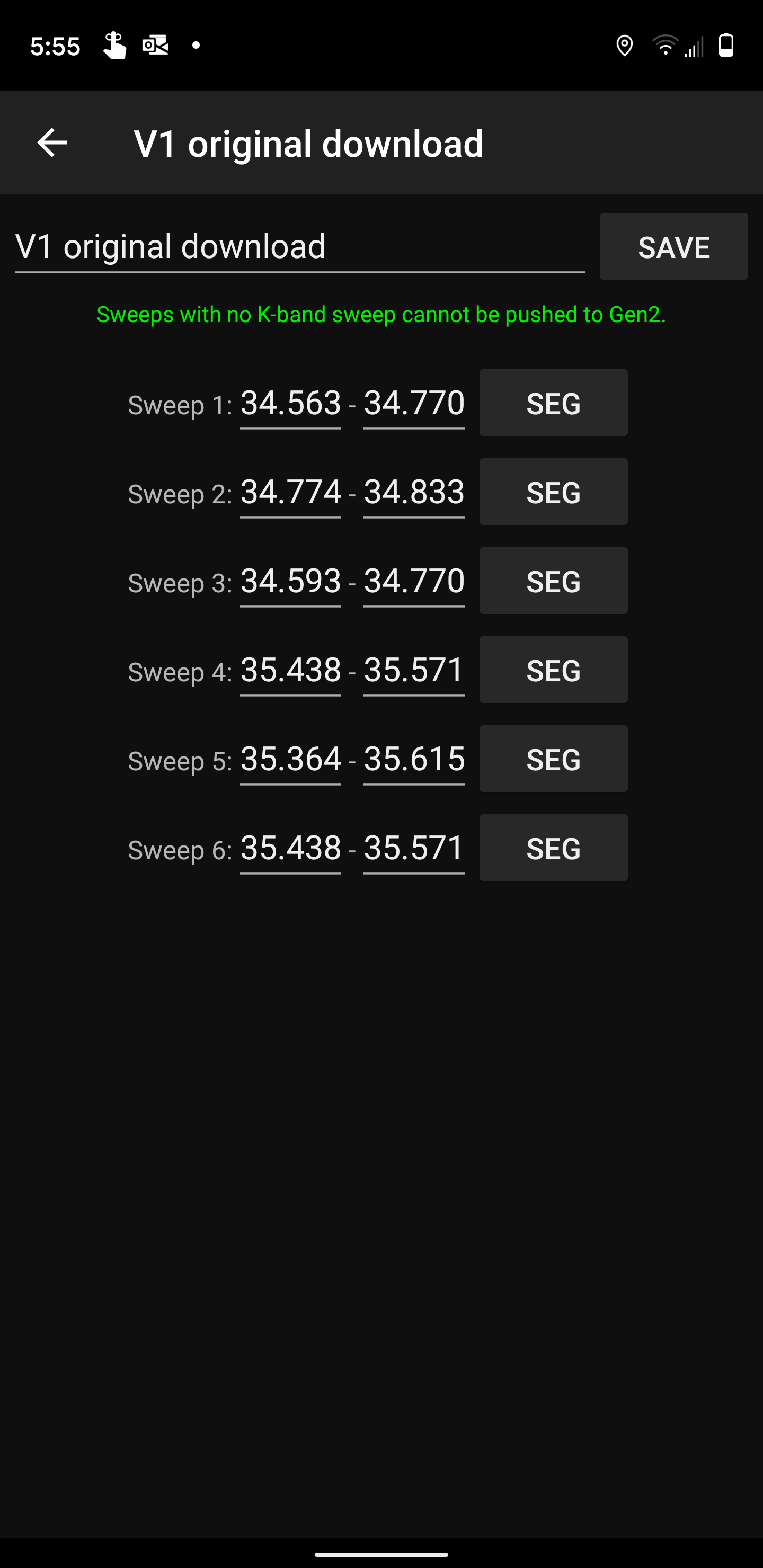
Task: Open SEG for Sweep 6
Action: (553, 848)
